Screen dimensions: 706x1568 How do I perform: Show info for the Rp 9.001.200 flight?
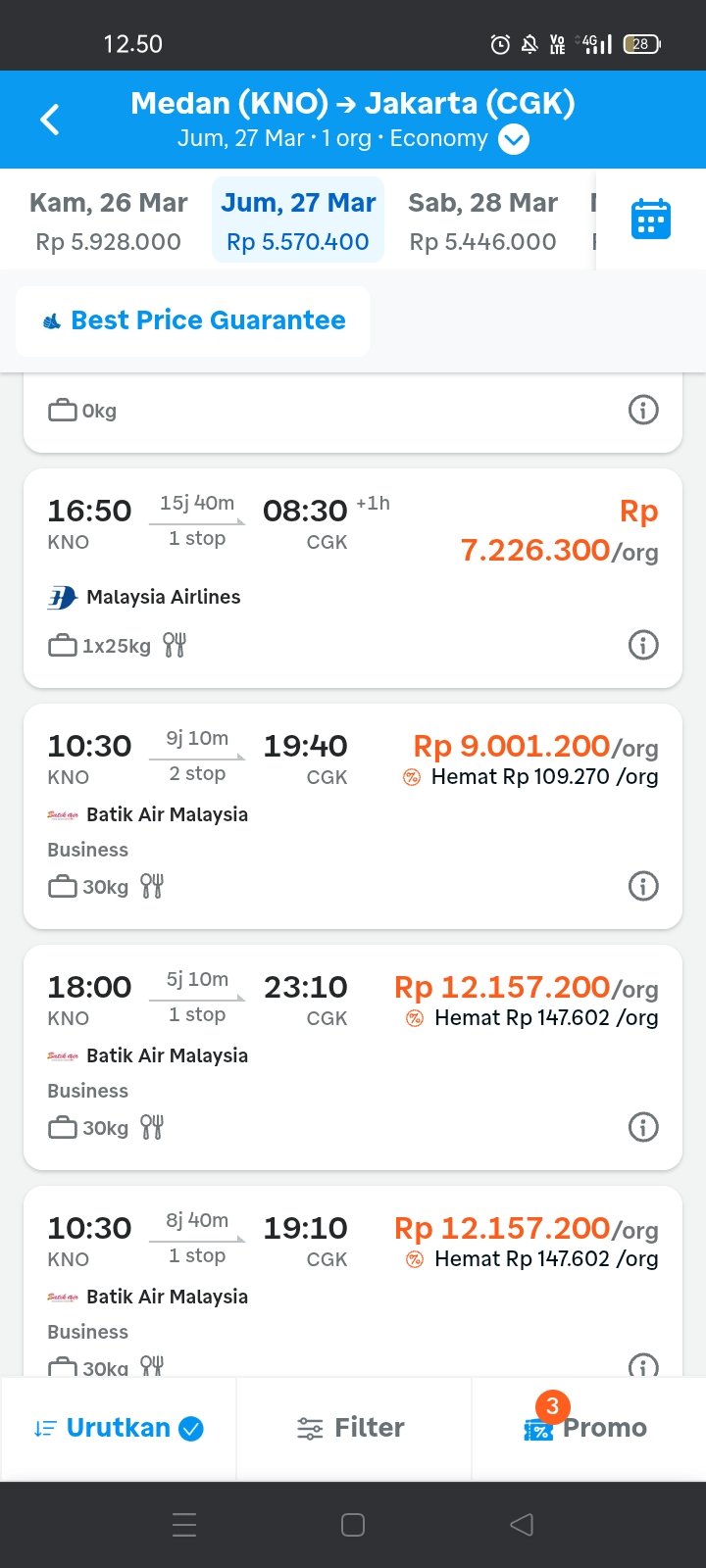click(643, 886)
